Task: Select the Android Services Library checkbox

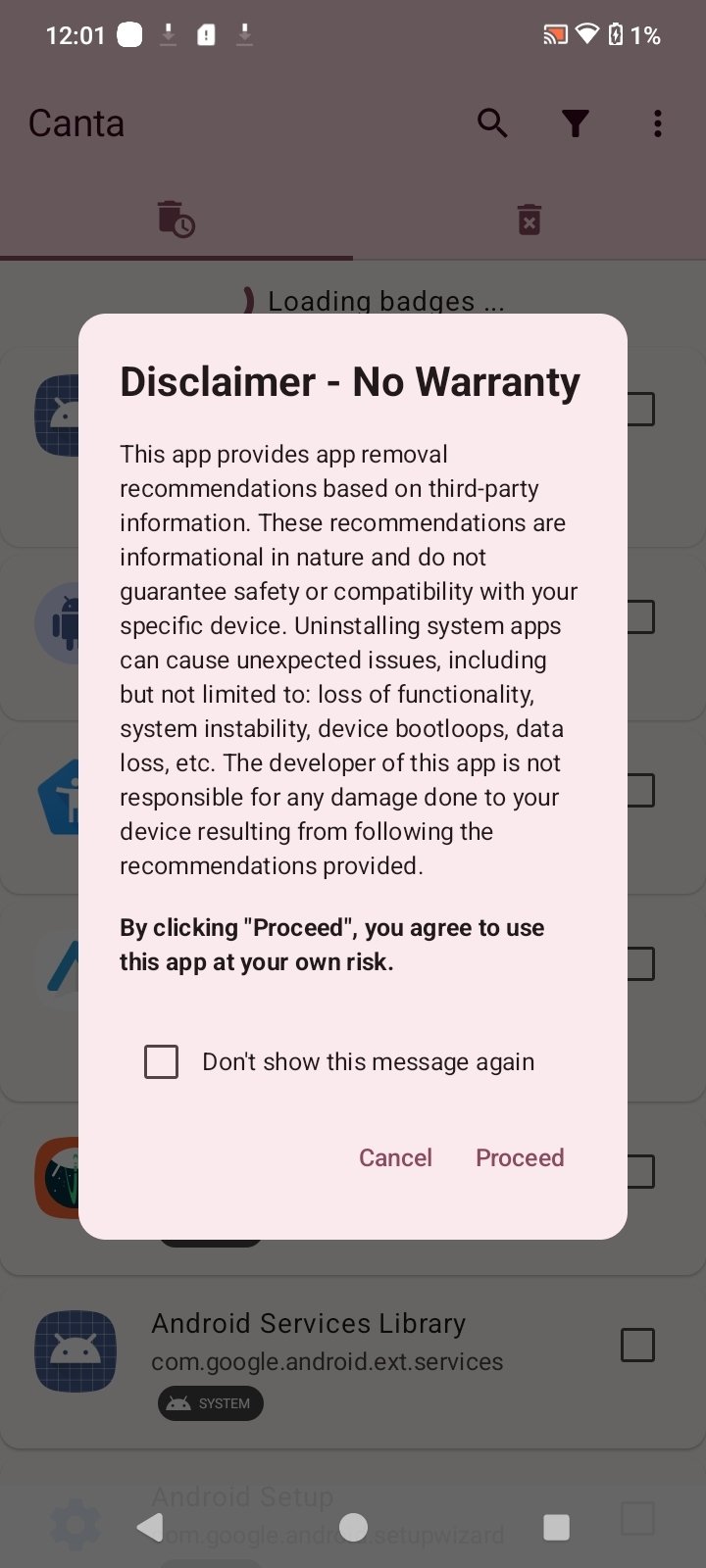Action: (x=637, y=1345)
